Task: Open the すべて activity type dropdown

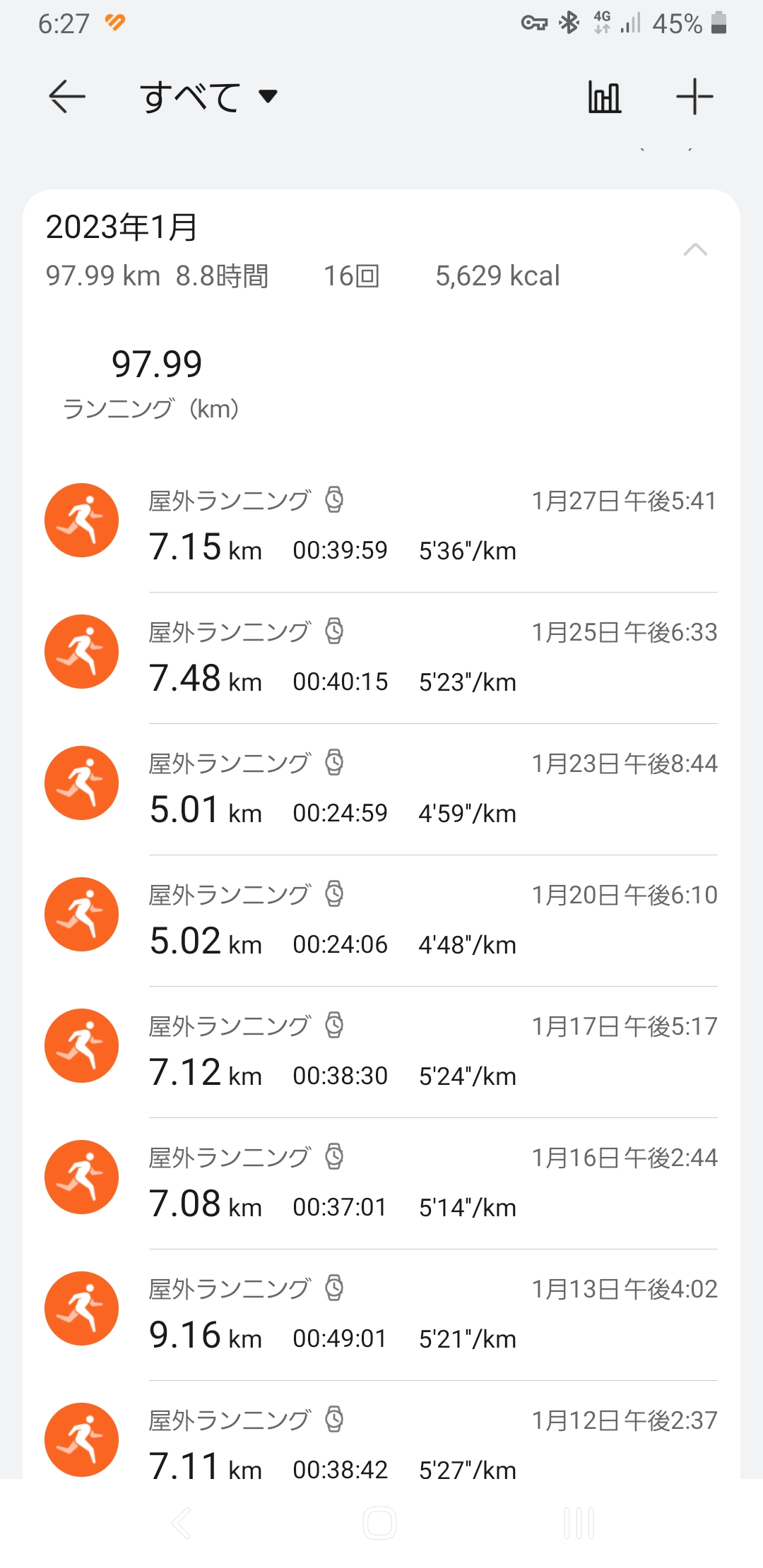Action: [x=209, y=97]
